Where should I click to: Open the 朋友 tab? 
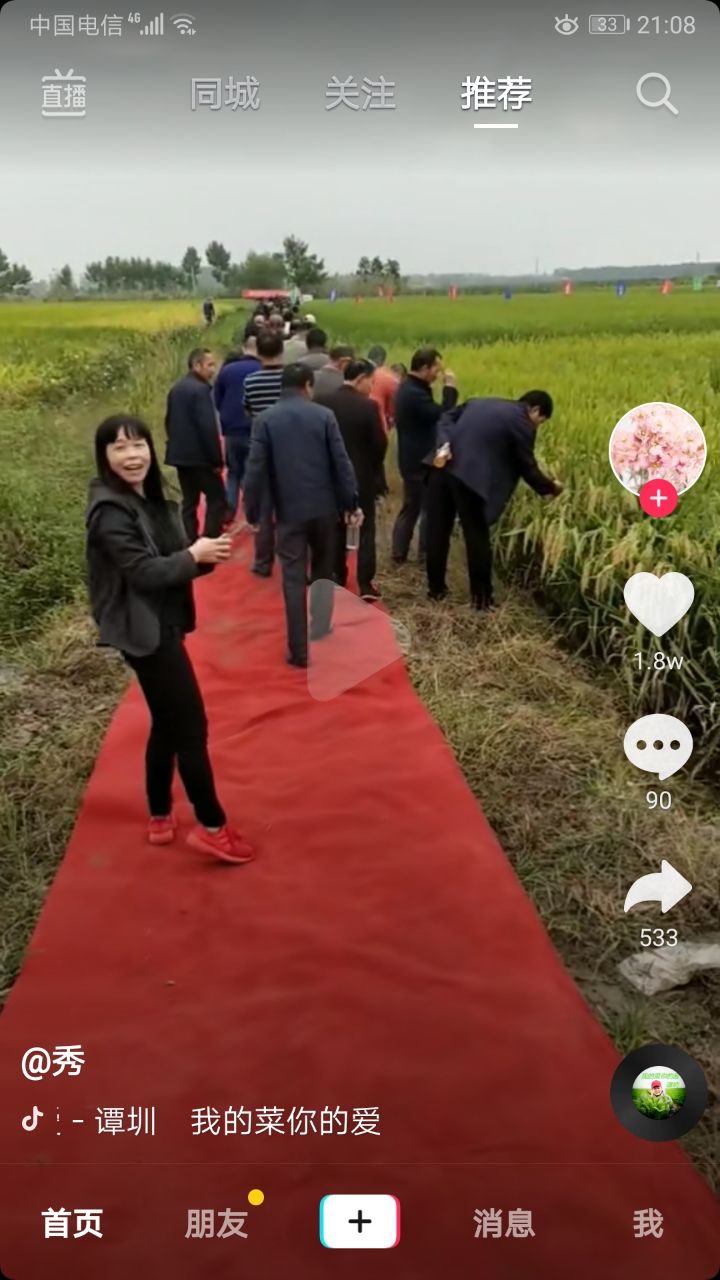[216, 1223]
